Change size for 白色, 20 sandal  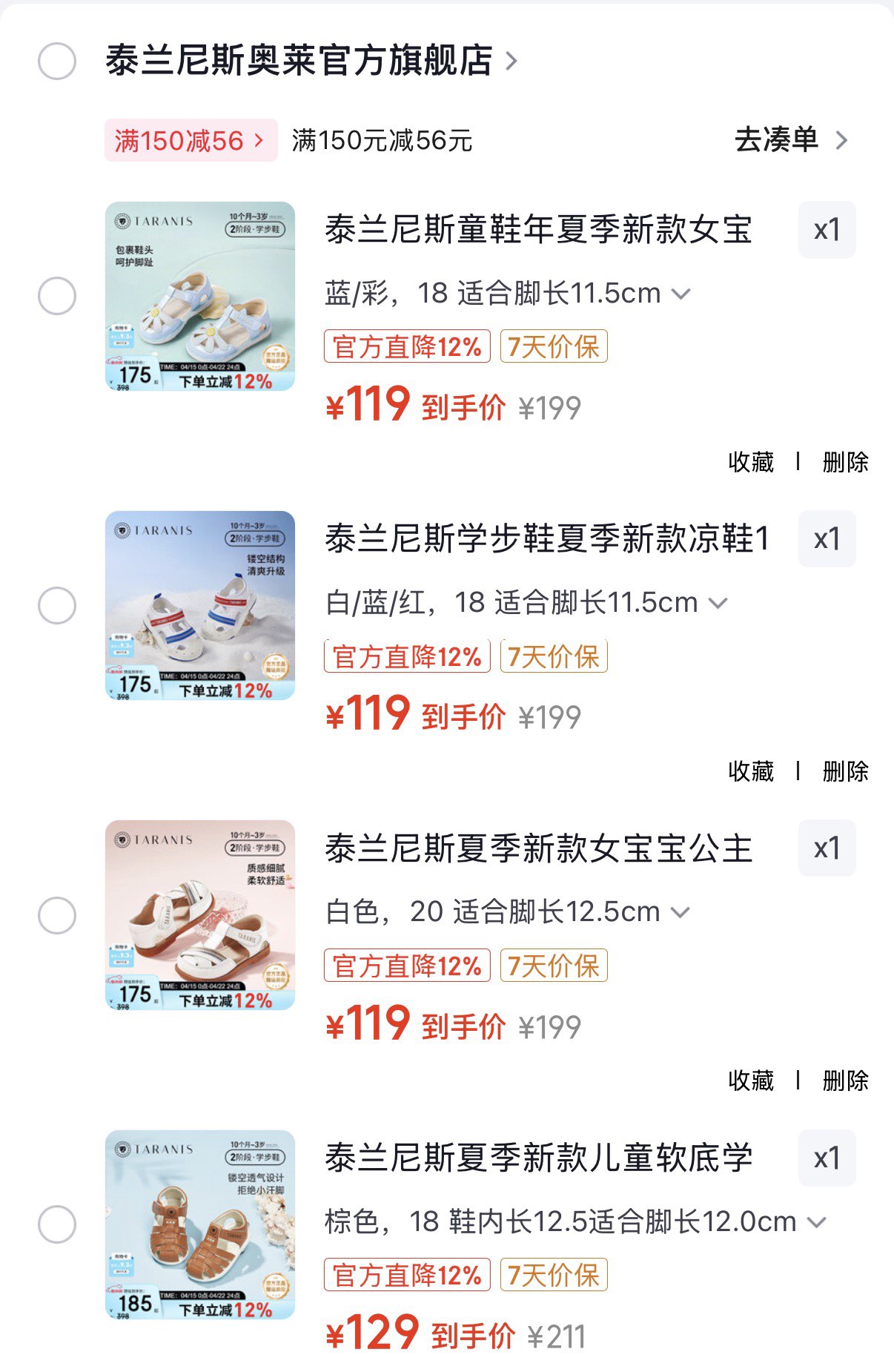(507, 912)
